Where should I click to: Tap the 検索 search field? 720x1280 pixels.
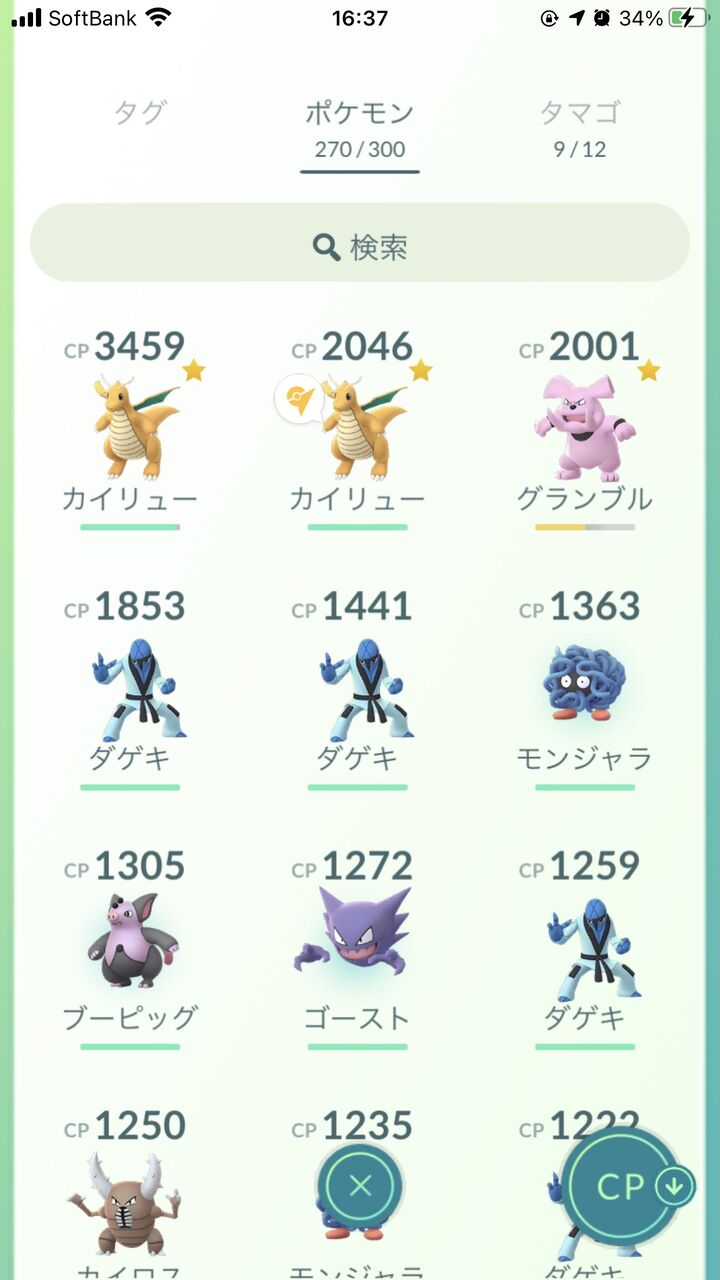(x=360, y=242)
